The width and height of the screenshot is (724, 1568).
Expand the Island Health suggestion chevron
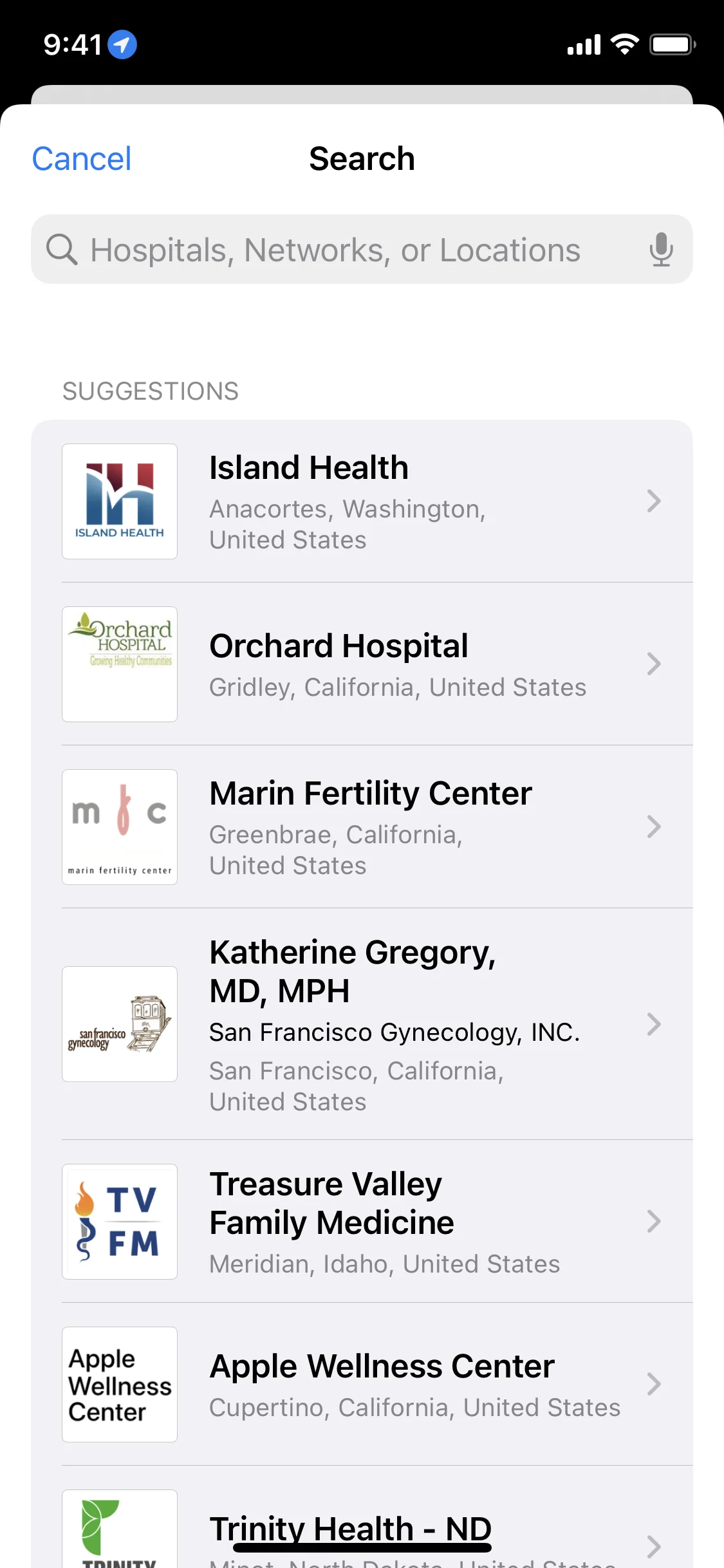point(654,501)
